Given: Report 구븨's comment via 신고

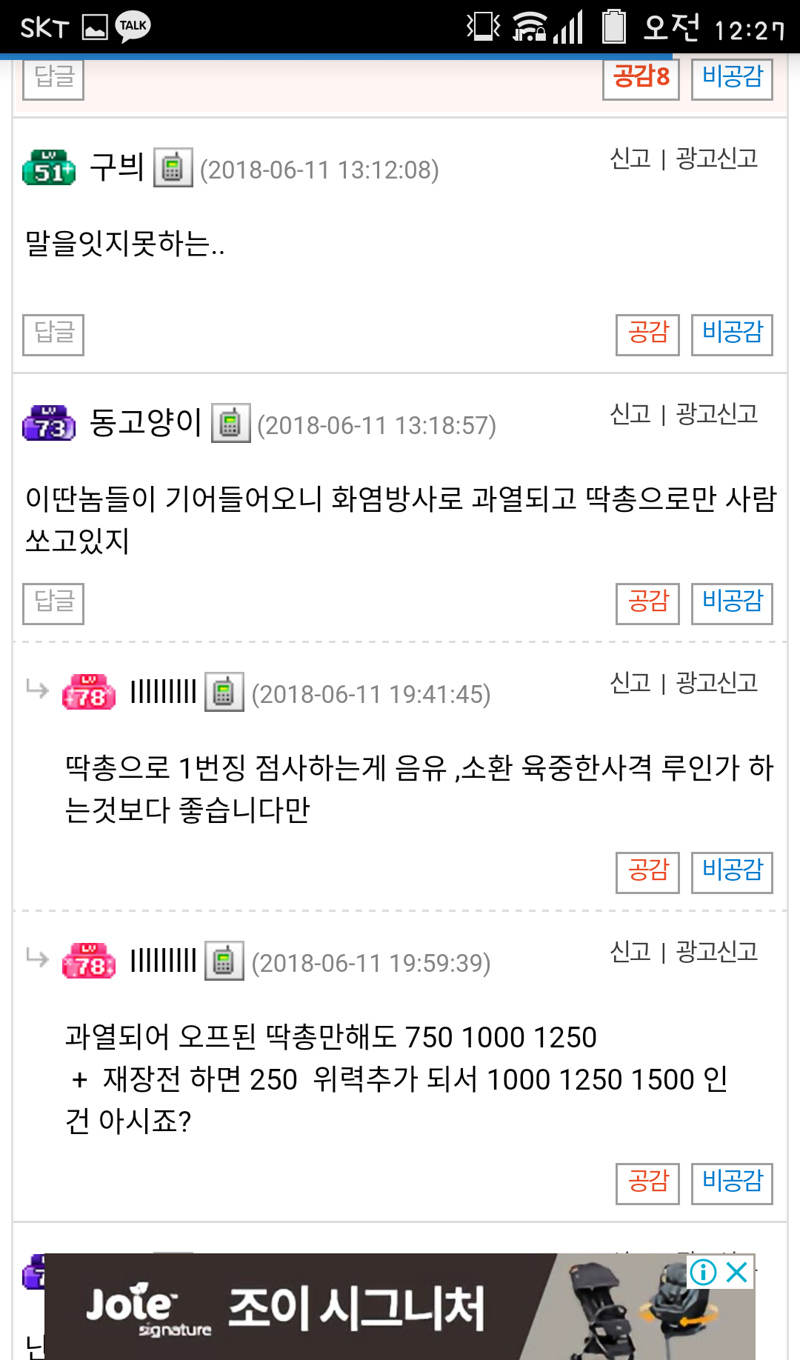Looking at the screenshot, I should 630,158.
